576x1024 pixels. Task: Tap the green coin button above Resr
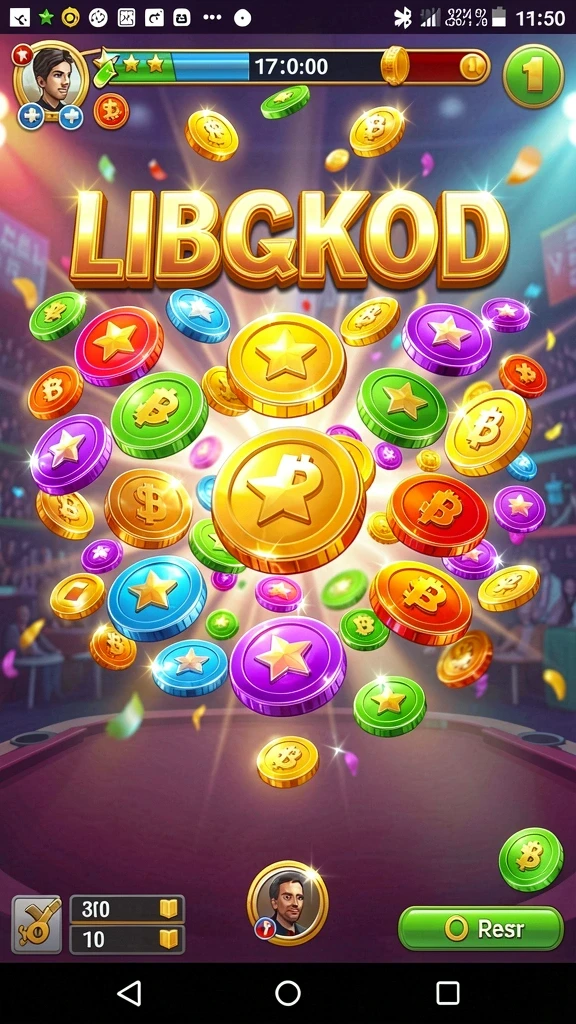(531, 859)
